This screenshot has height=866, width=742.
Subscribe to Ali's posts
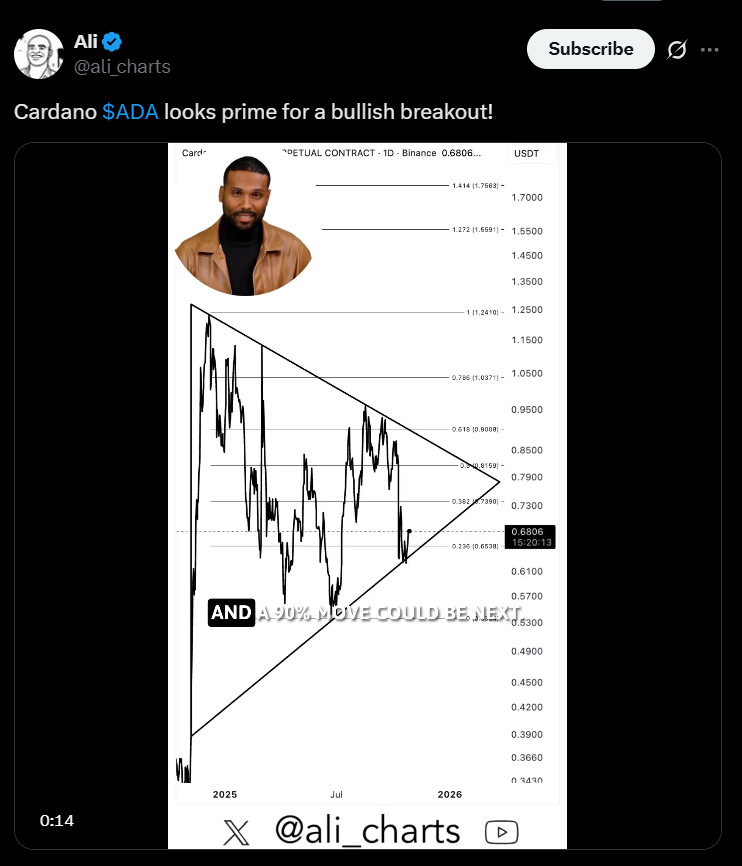click(590, 49)
